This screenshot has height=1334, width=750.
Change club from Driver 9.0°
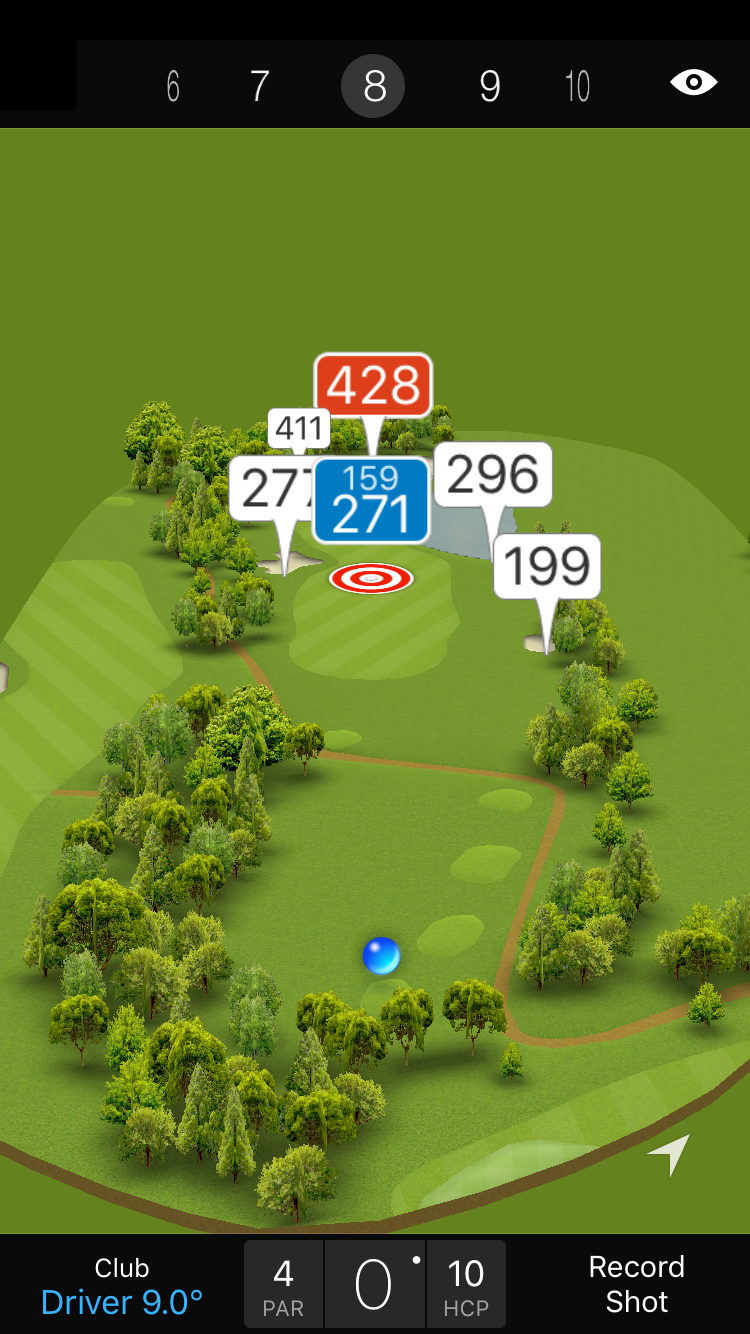(122, 1286)
